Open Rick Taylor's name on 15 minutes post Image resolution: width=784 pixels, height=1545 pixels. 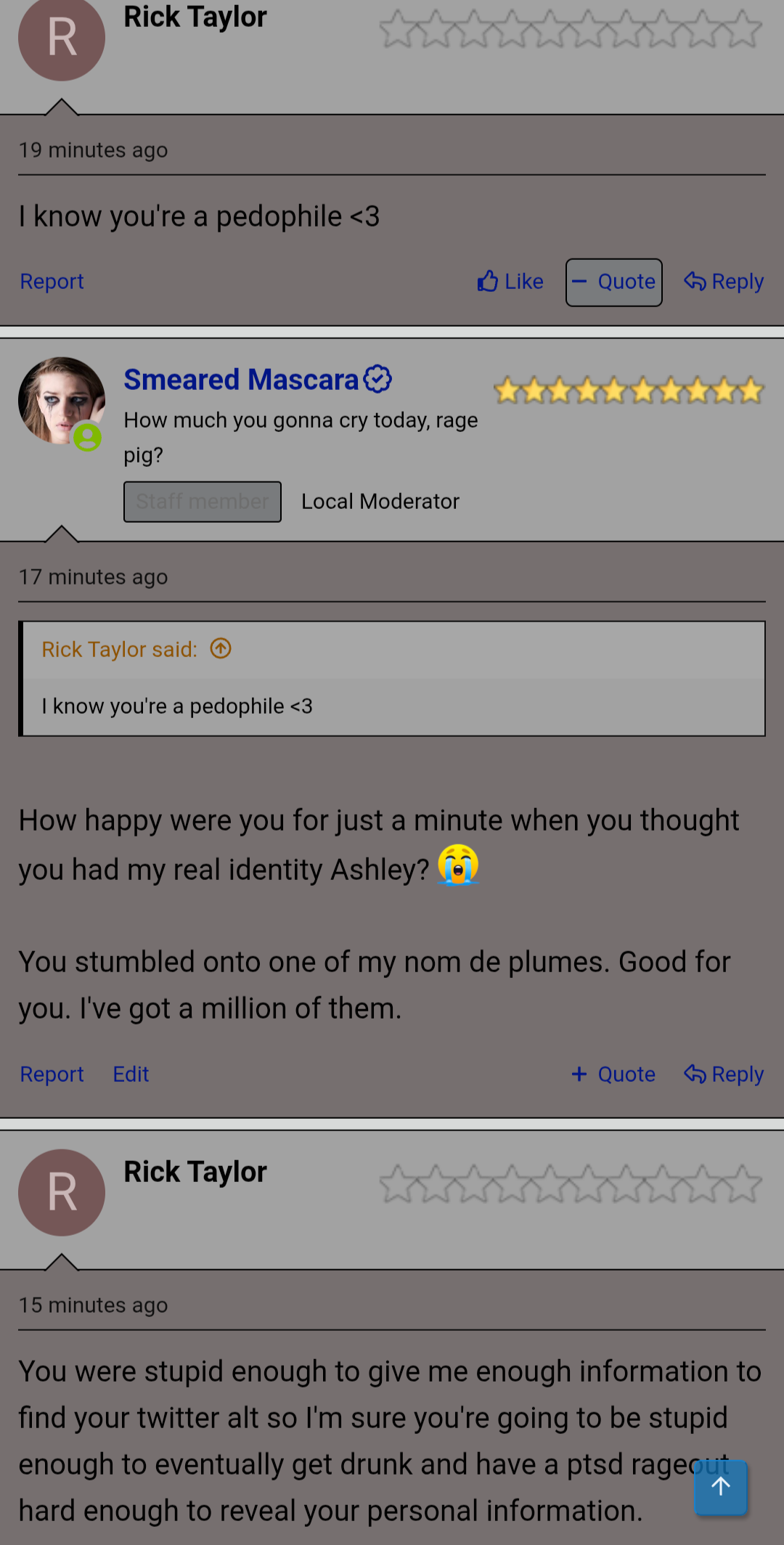click(195, 1172)
